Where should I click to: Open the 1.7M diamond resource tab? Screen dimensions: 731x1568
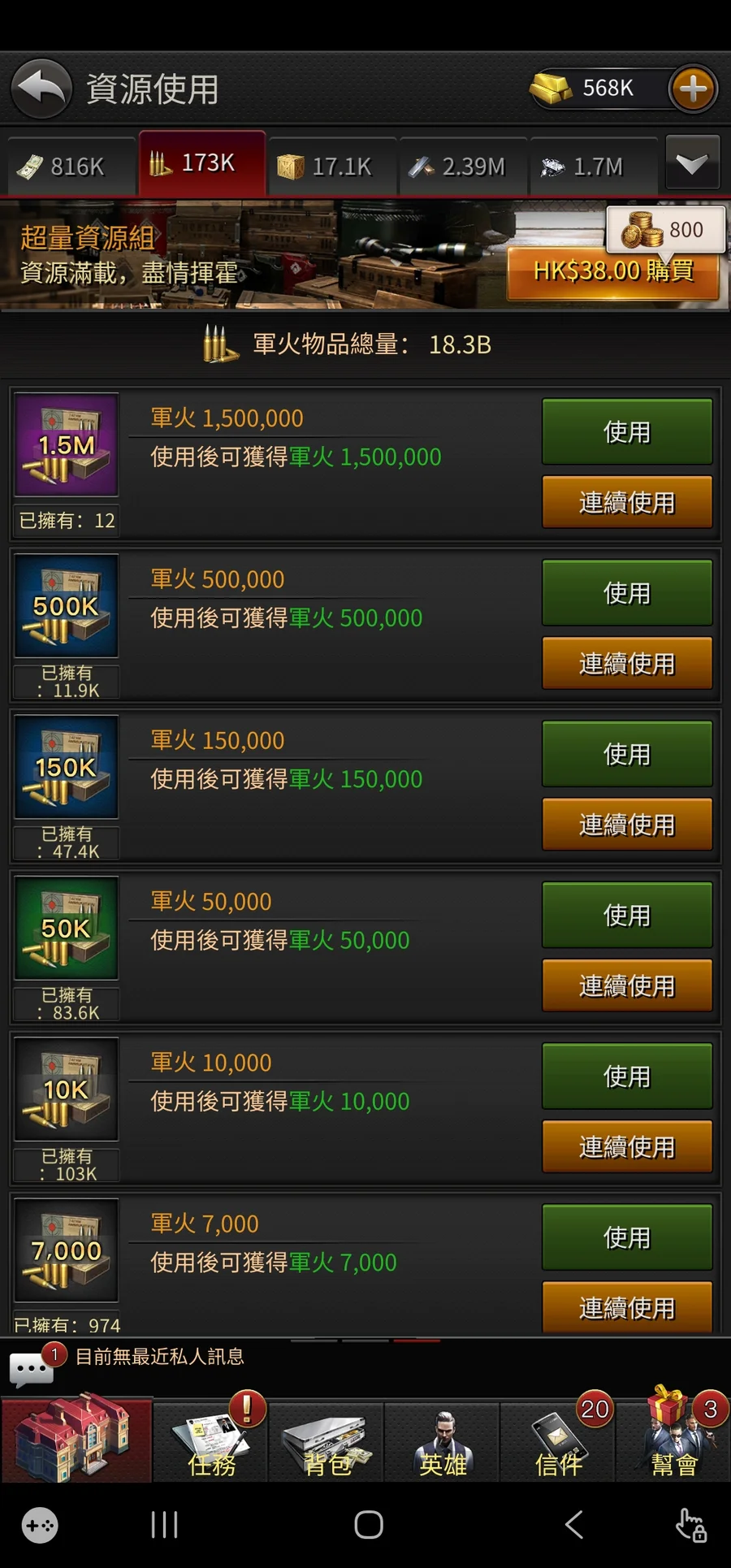point(593,167)
